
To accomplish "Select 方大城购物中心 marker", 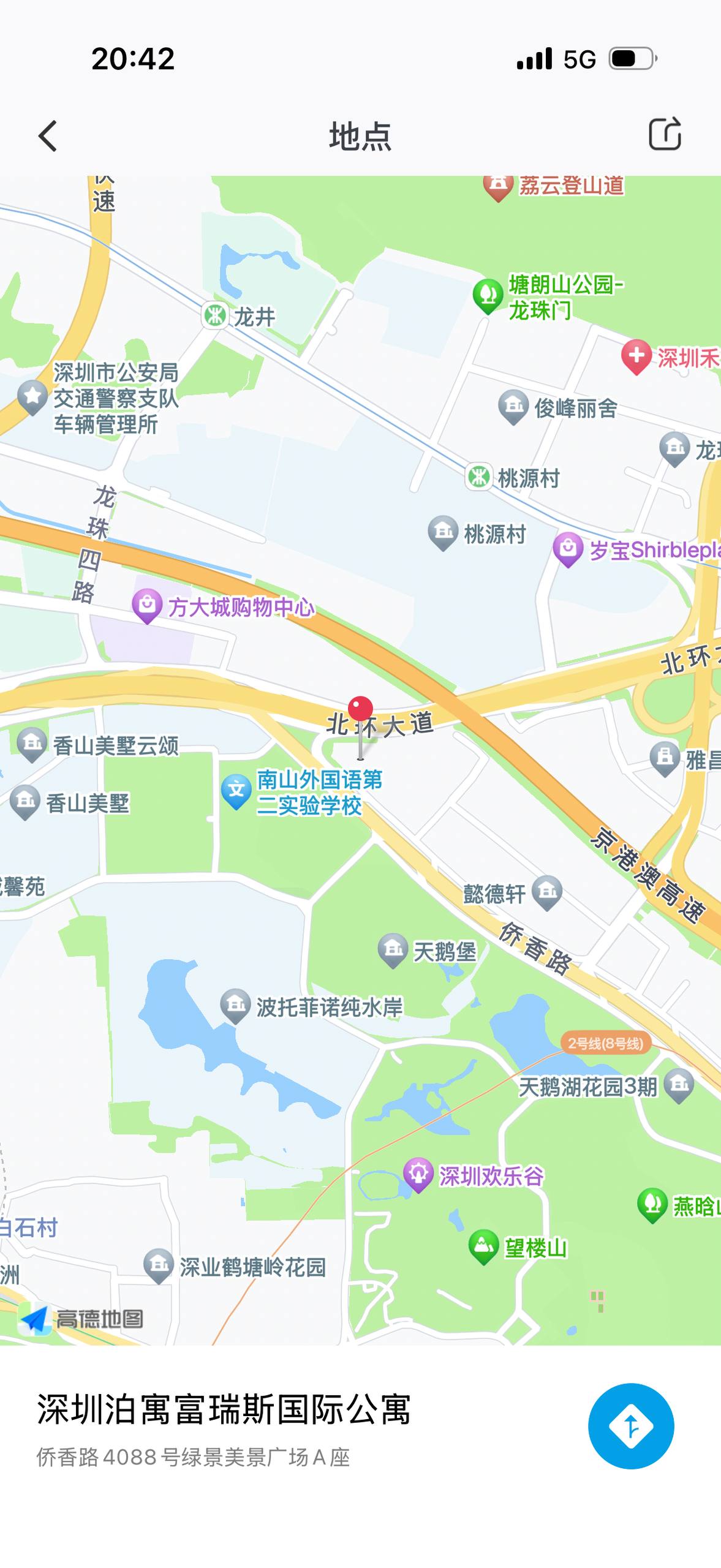I will point(147,605).
